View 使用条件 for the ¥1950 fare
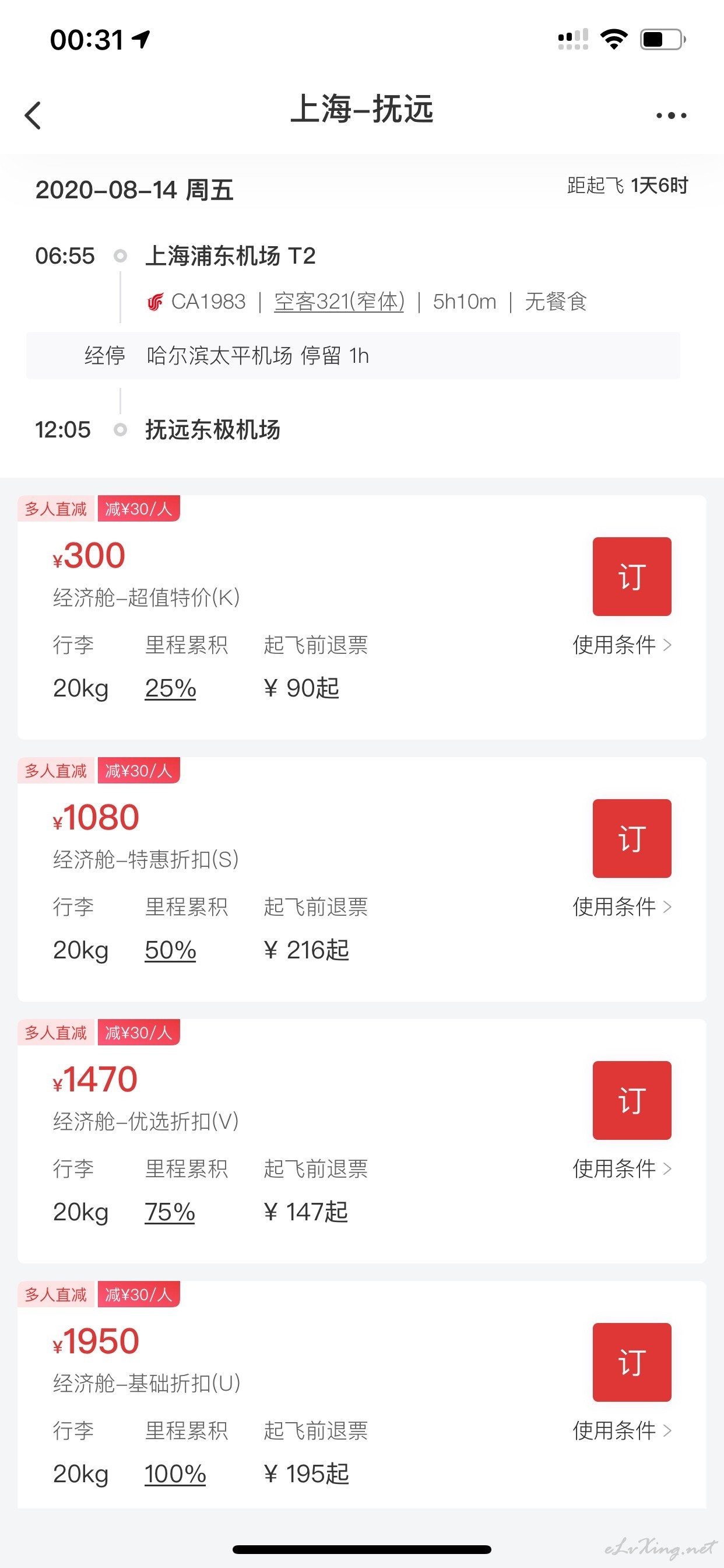 [622, 1430]
